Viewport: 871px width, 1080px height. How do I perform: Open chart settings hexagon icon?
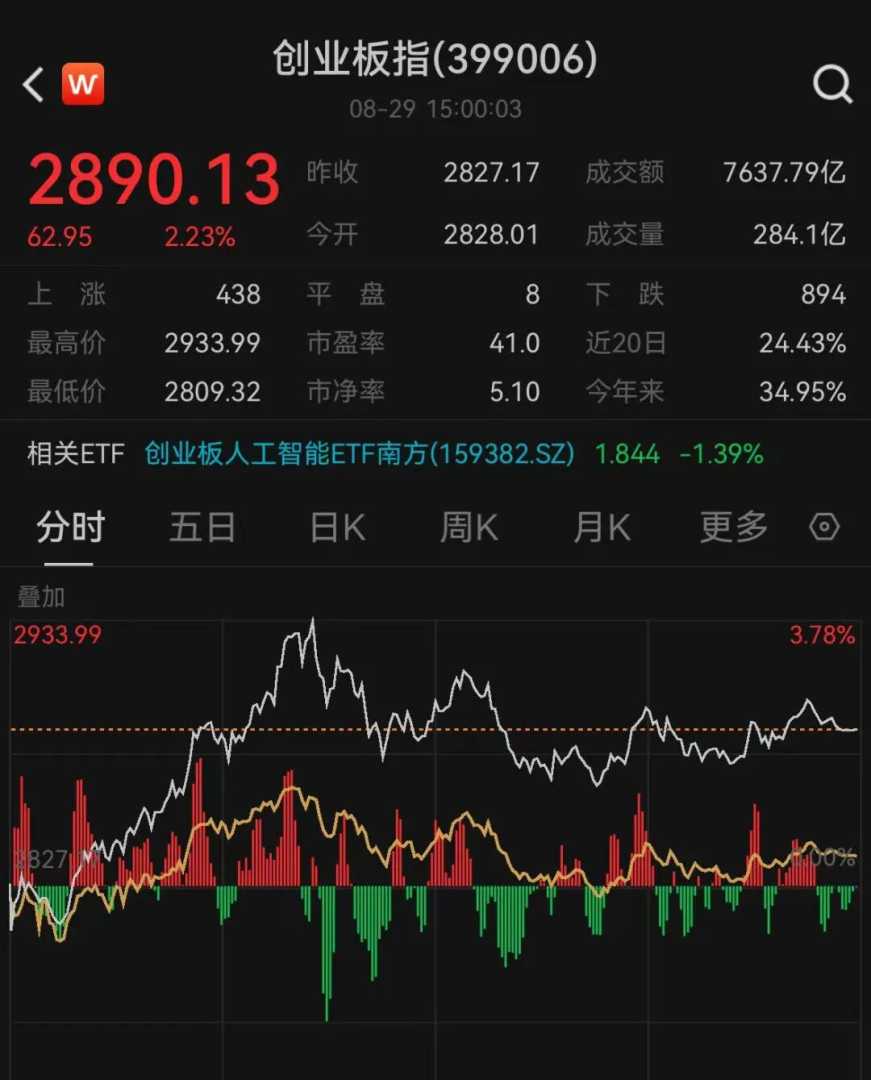coord(824,527)
